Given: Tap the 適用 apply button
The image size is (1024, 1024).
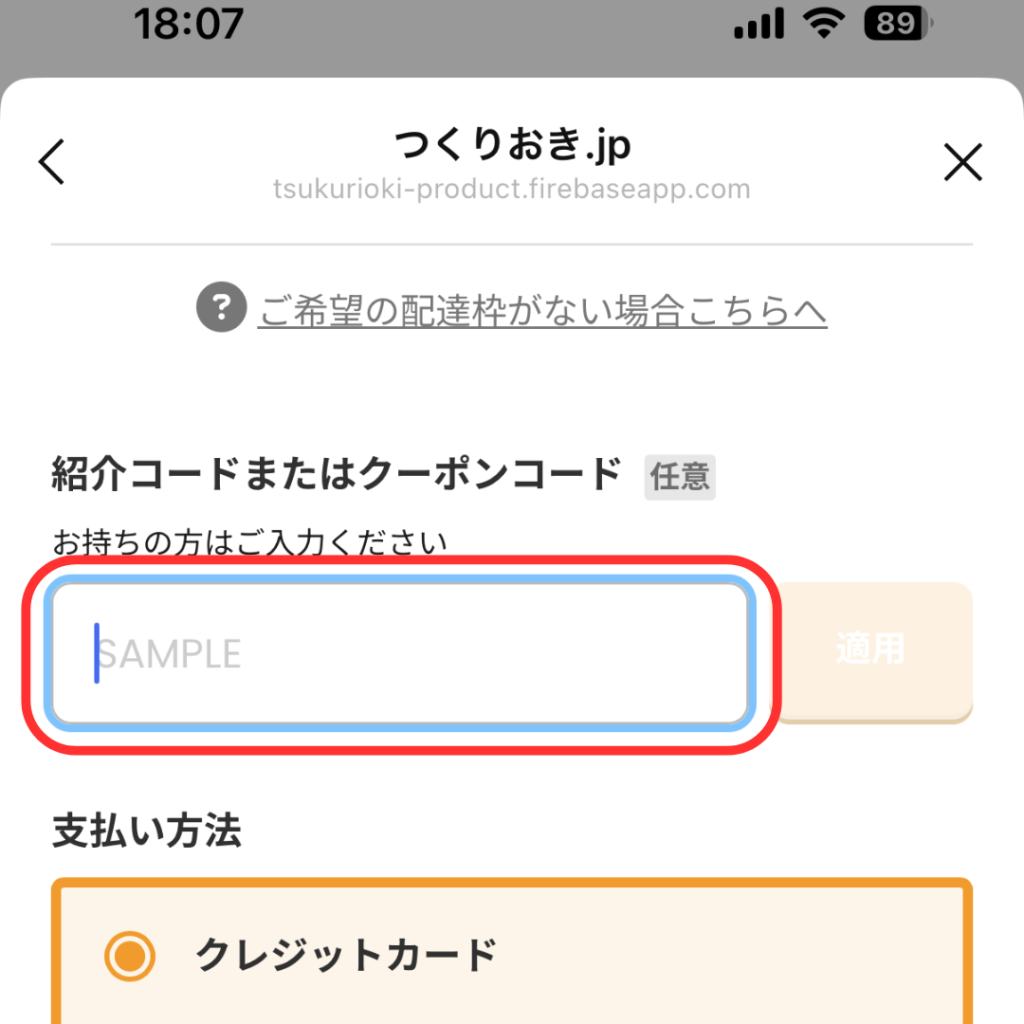Looking at the screenshot, I should 871,650.
